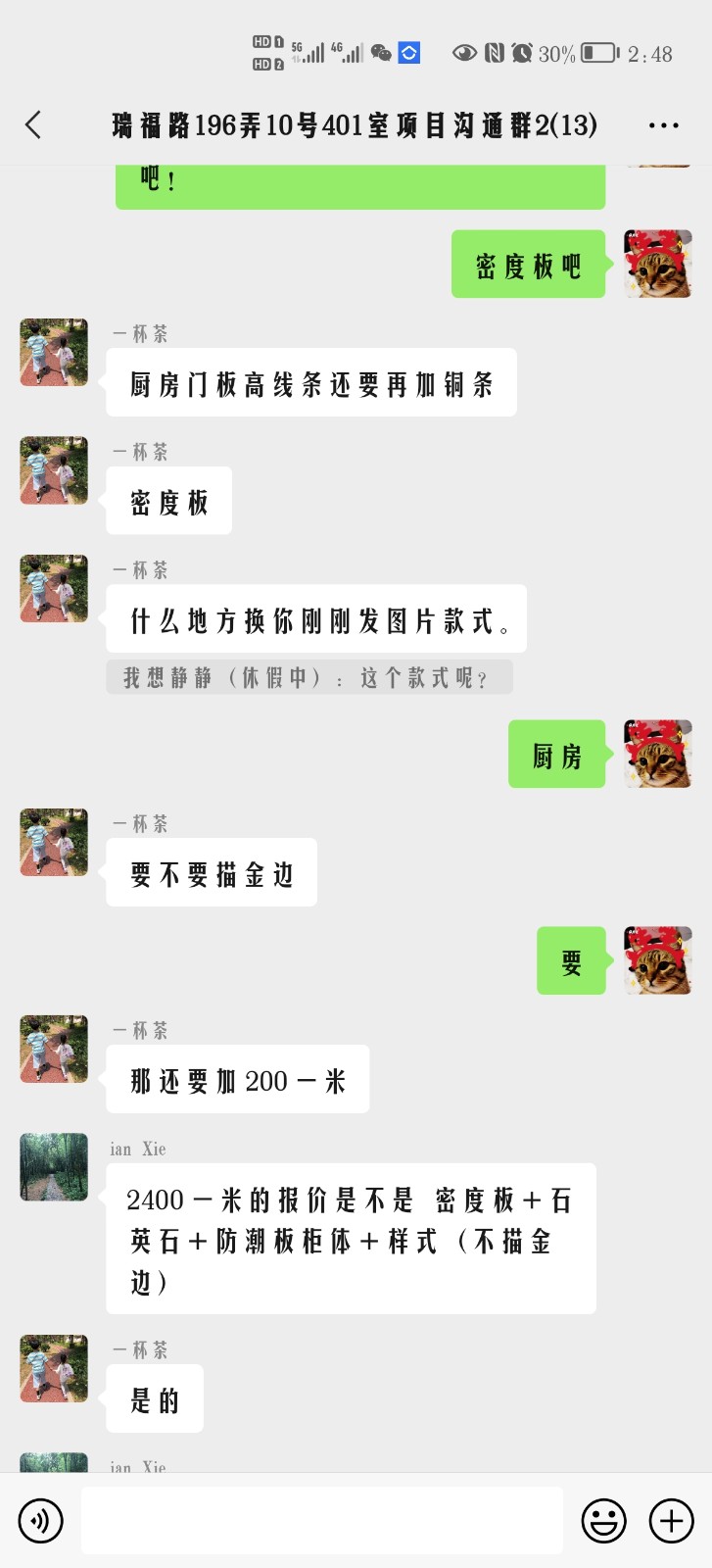Focus the message text field
This screenshot has height=1568, width=712.
coord(321,1520)
